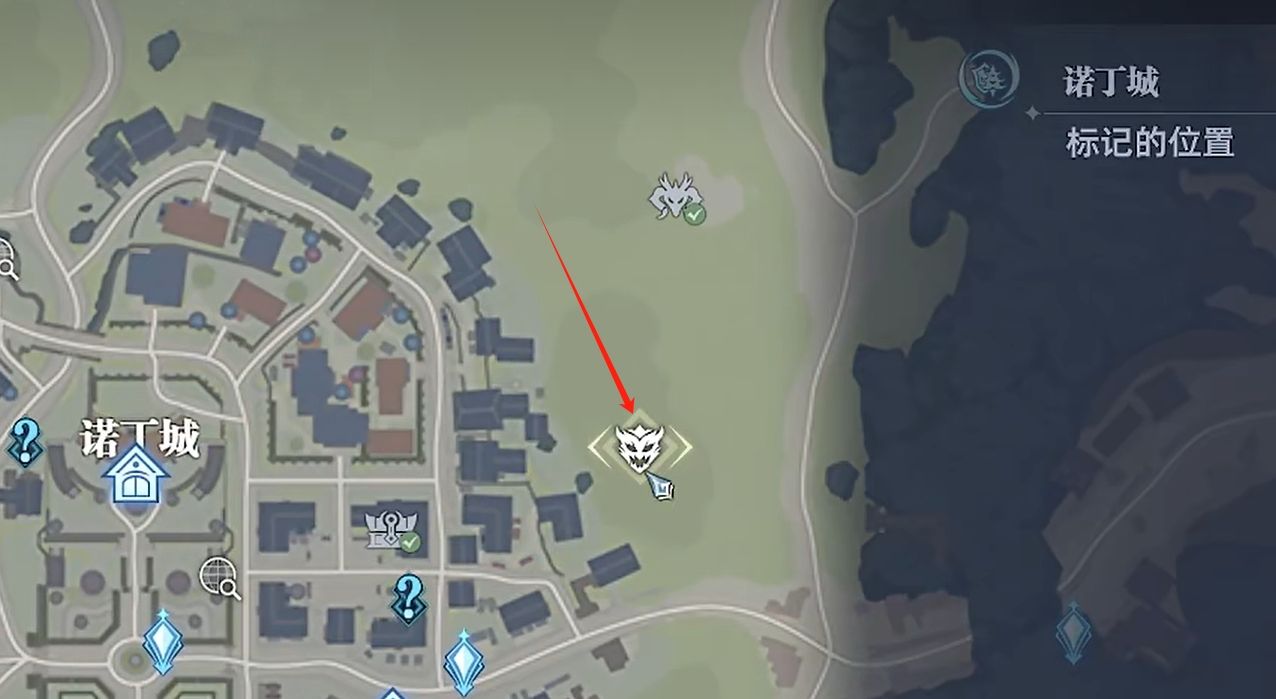Image resolution: width=1276 pixels, height=699 pixels.
Task: Tap the question mark below the trophy marker
Action: tap(407, 597)
